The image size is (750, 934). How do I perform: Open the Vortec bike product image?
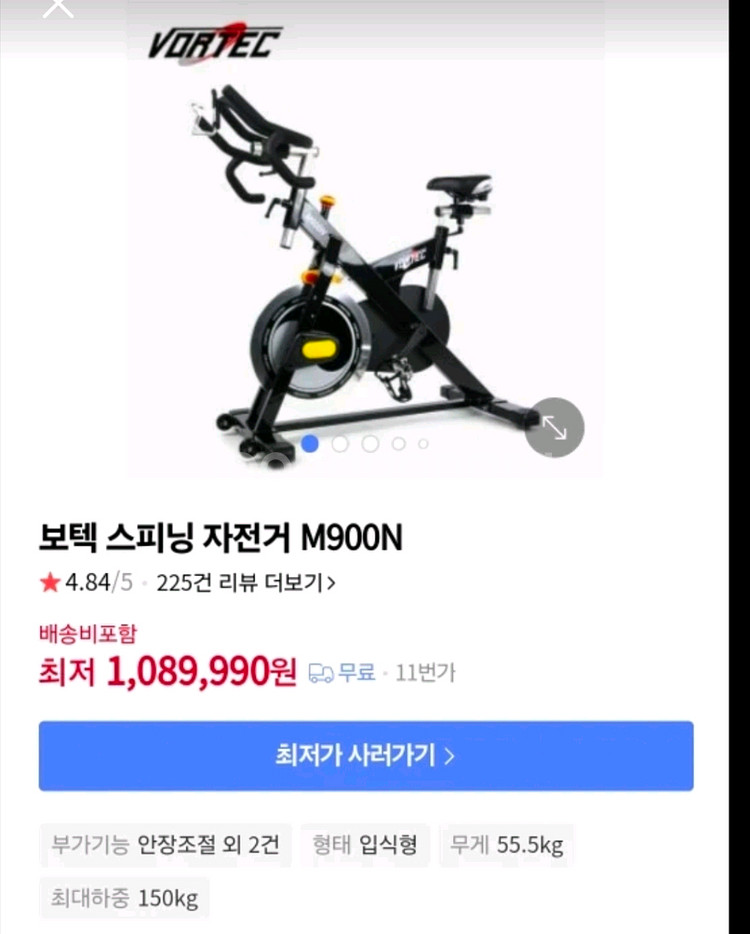365,270
